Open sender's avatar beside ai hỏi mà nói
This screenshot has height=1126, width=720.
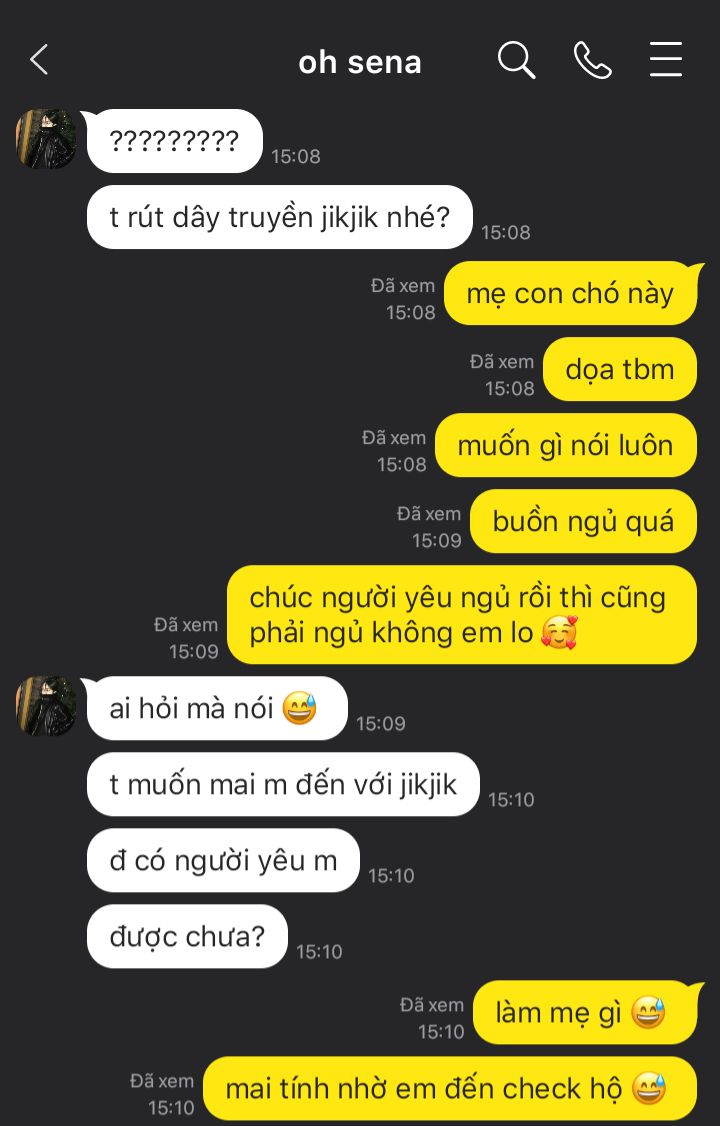46,707
